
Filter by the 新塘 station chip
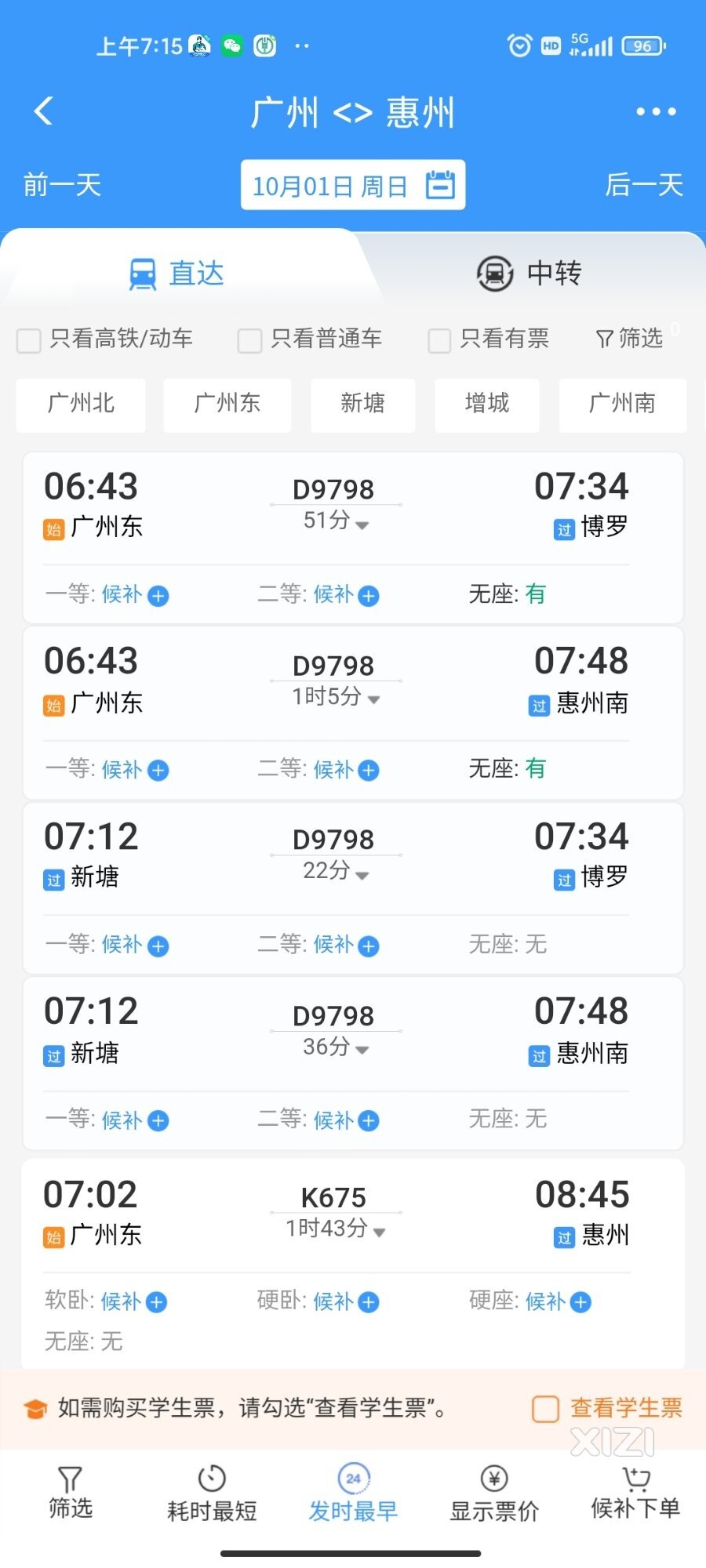(362, 405)
